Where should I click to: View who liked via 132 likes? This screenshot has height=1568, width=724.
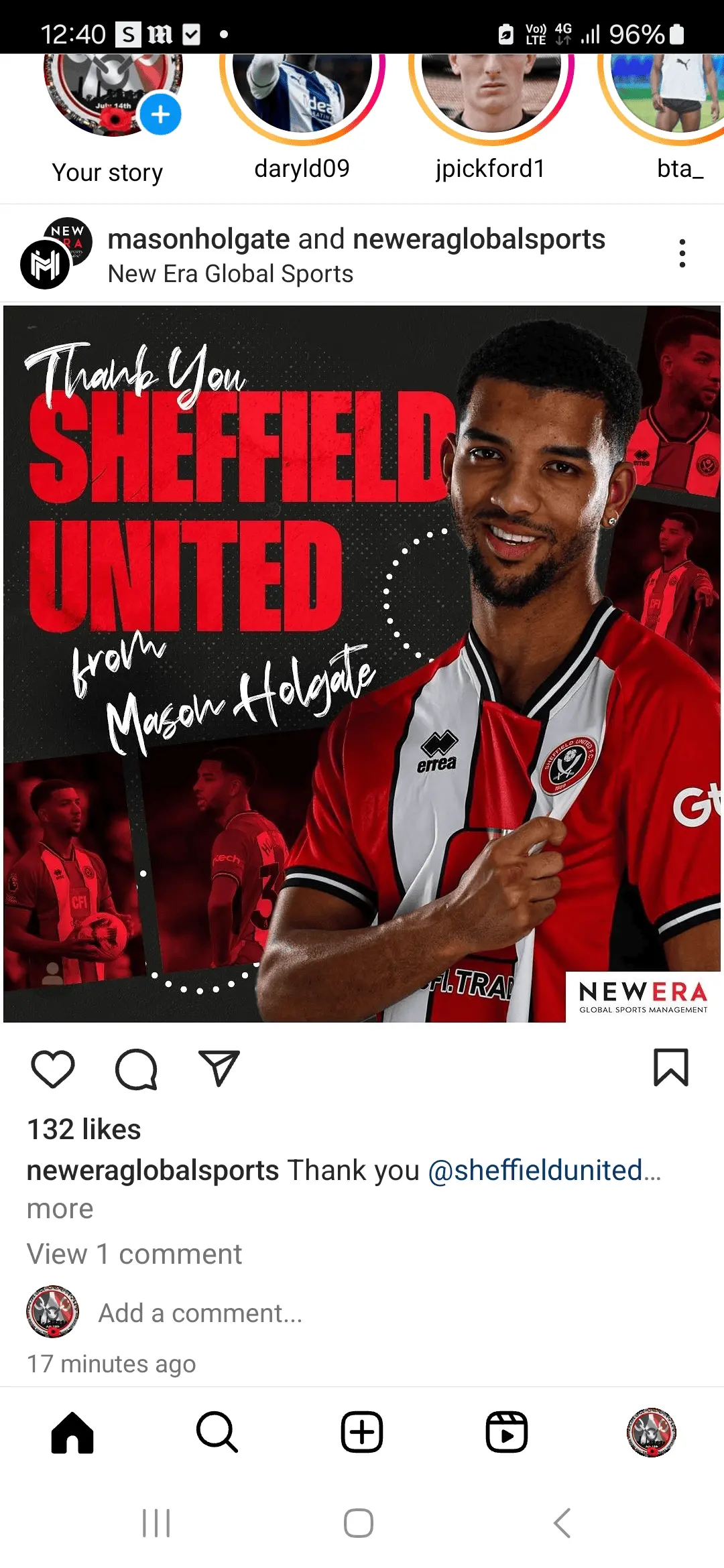coord(84,1129)
